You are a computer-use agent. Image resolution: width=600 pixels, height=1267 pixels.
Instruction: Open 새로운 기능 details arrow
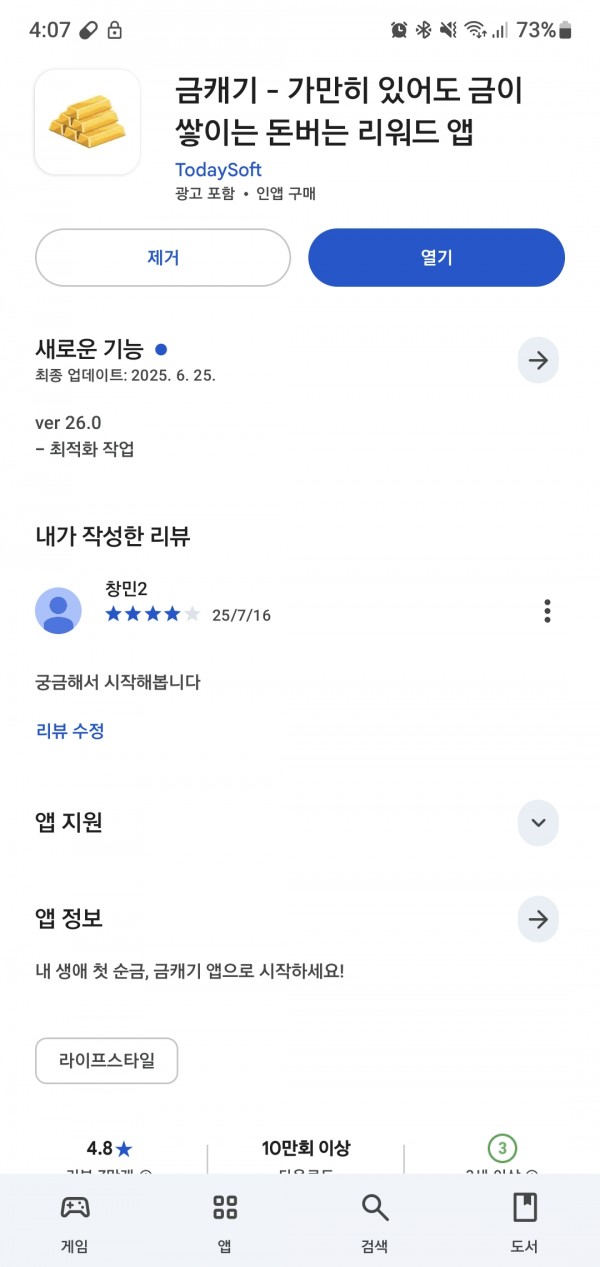[x=538, y=361]
